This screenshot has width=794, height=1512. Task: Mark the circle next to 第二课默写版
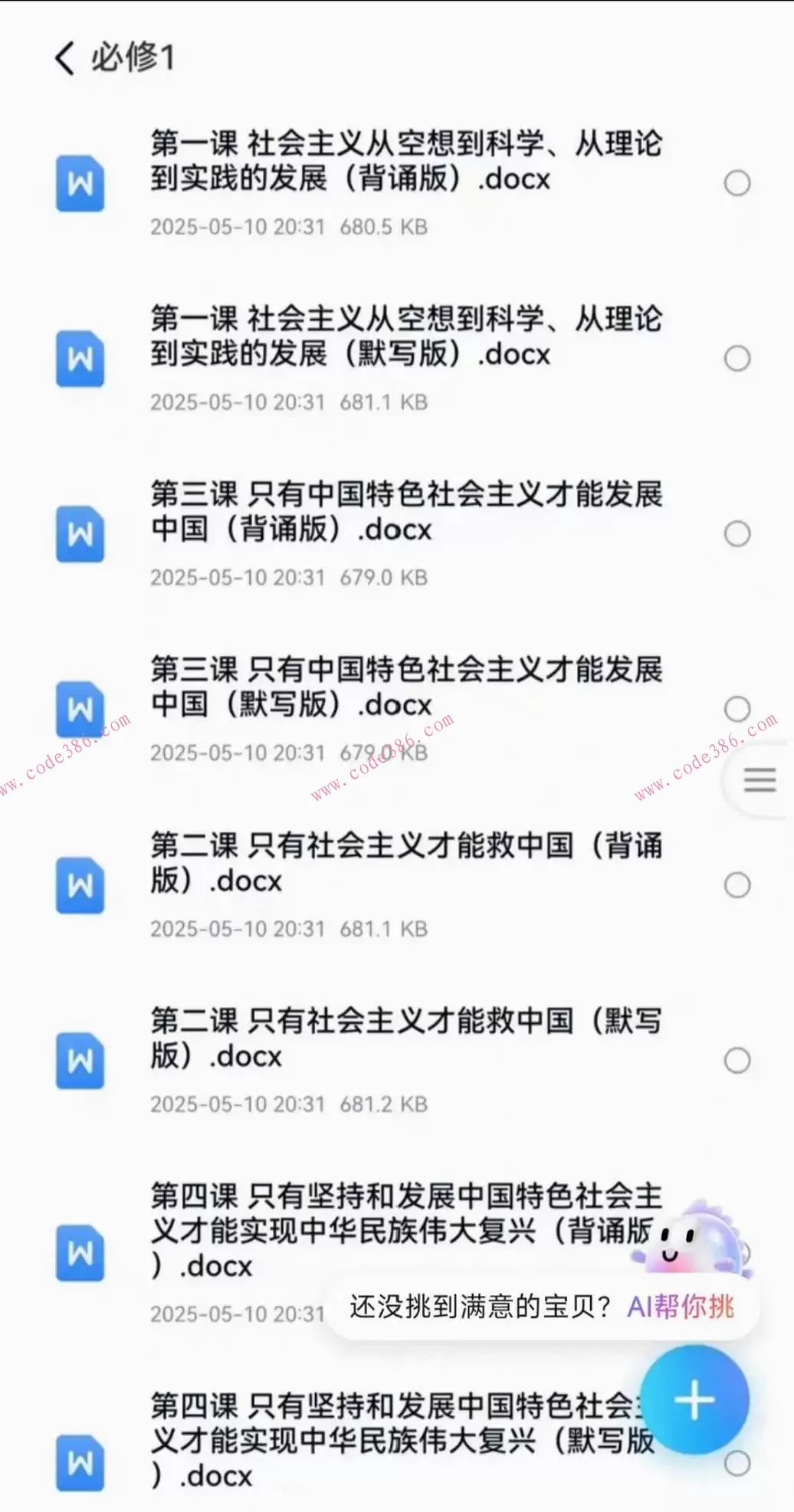click(x=737, y=1060)
